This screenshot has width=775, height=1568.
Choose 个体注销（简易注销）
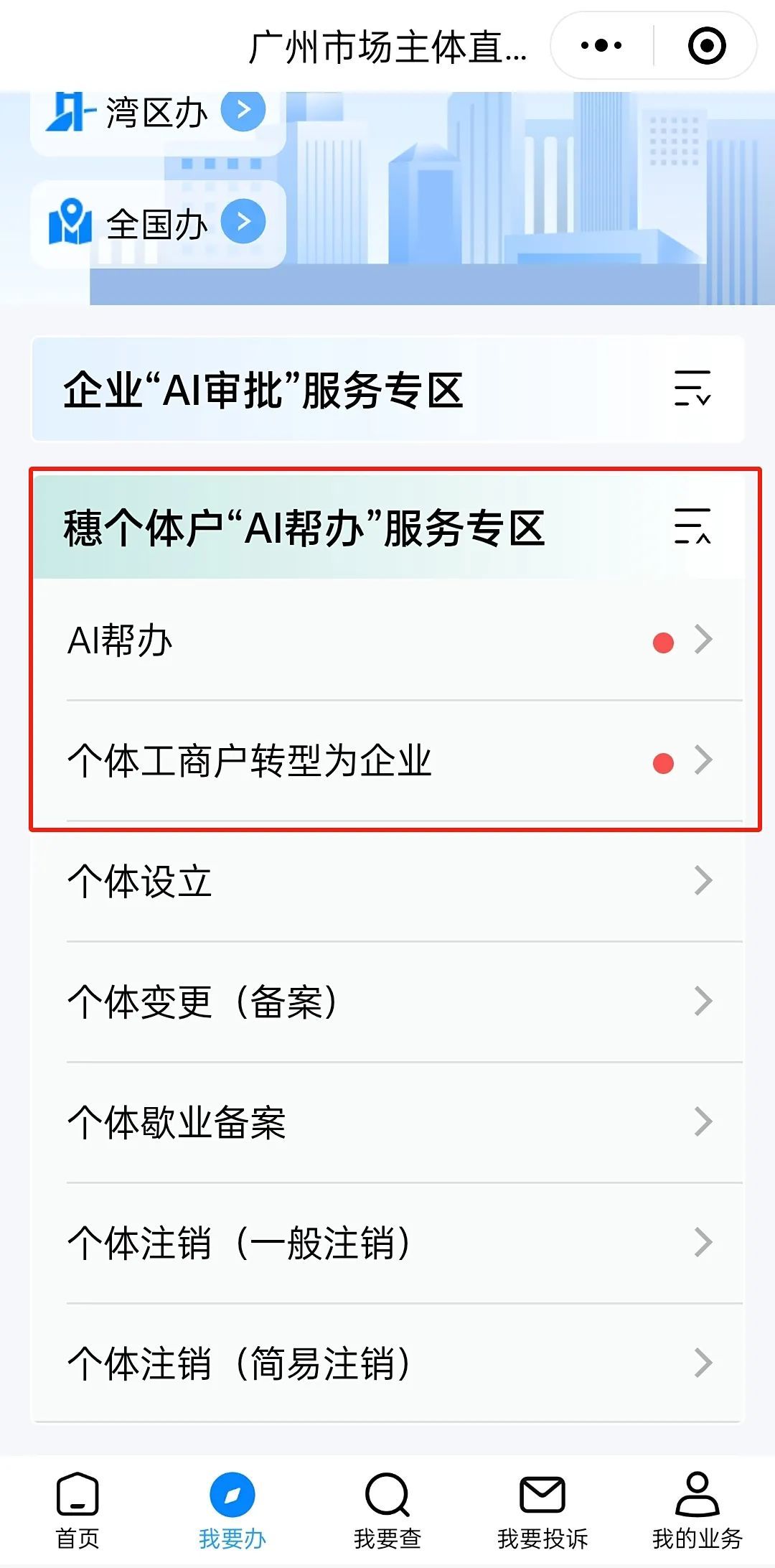387,1364
